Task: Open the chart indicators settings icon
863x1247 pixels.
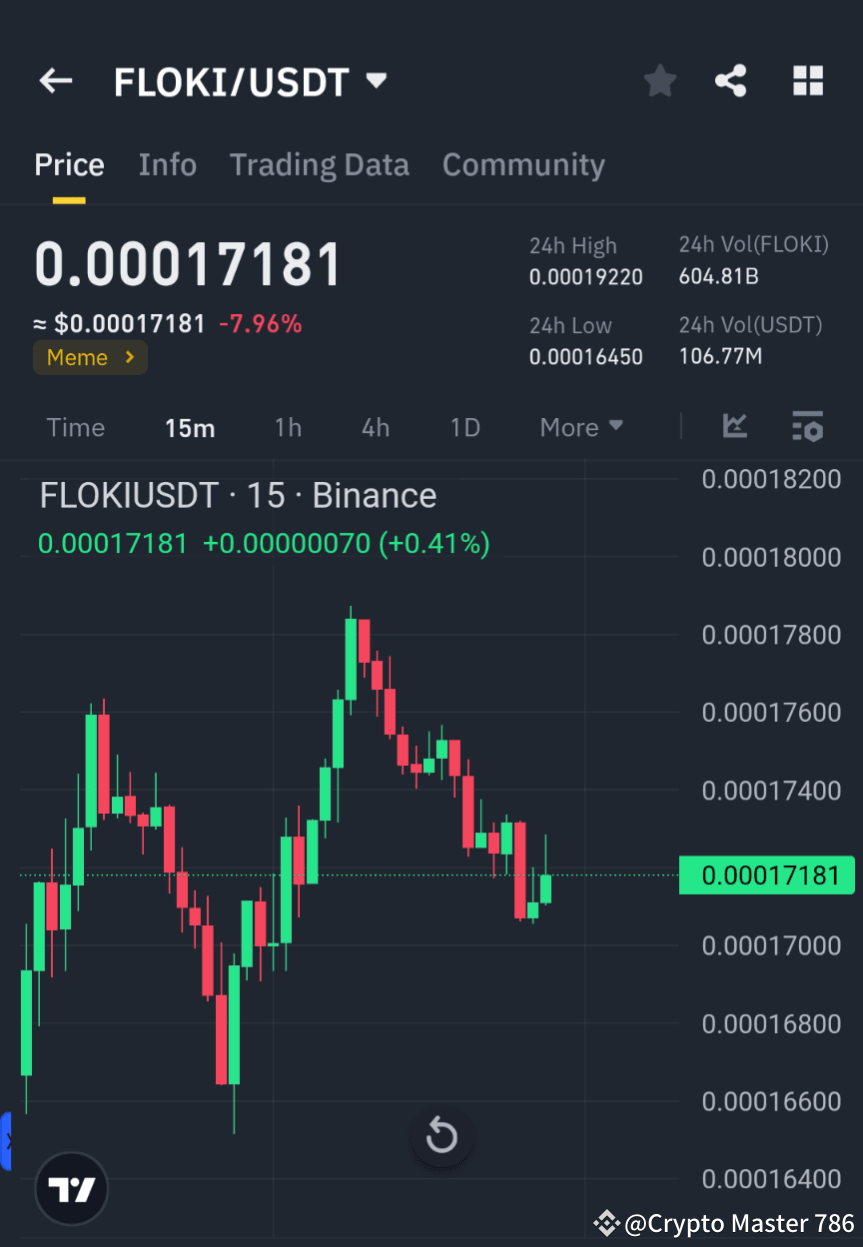Action: [x=807, y=427]
